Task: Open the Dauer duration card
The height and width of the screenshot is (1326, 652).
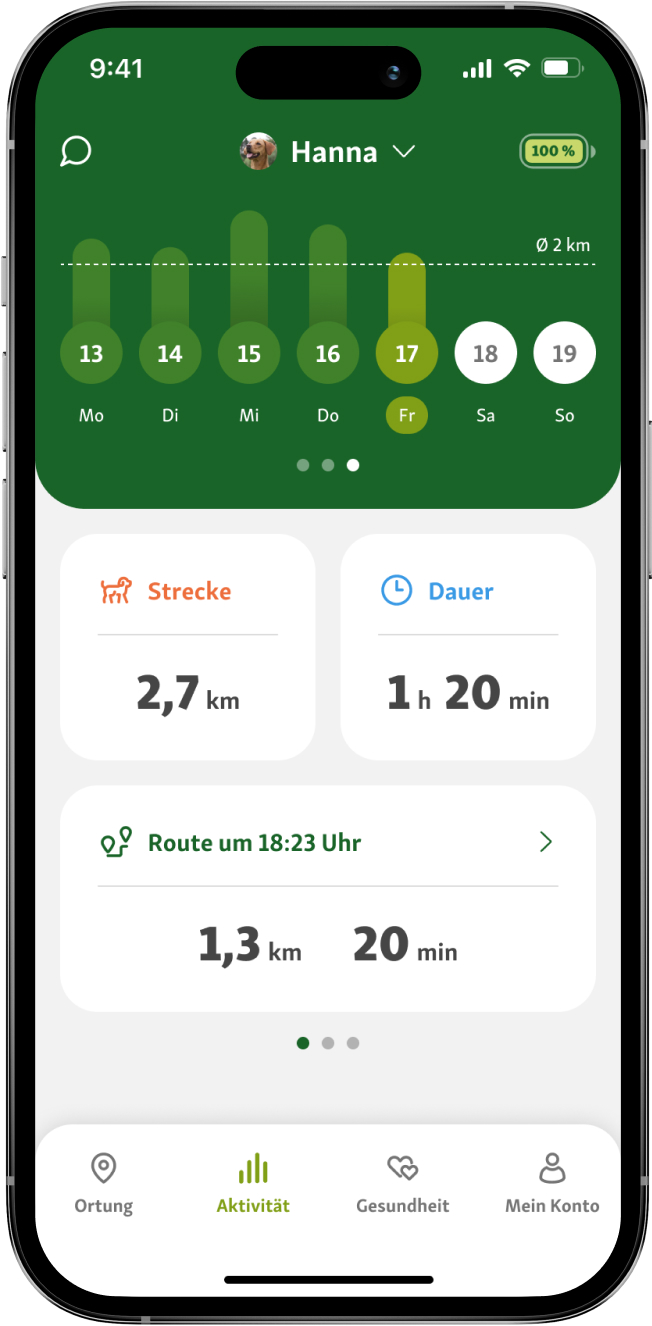Action: click(468, 646)
